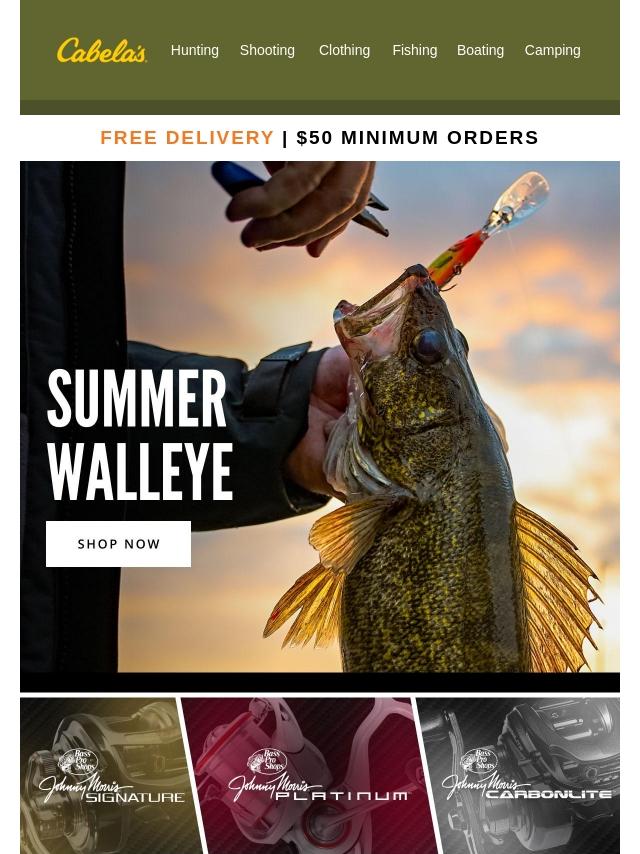Image resolution: width=640 pixels, height=854 pixels.
Task: Open the Fishing category
Action: coord(414,50)
